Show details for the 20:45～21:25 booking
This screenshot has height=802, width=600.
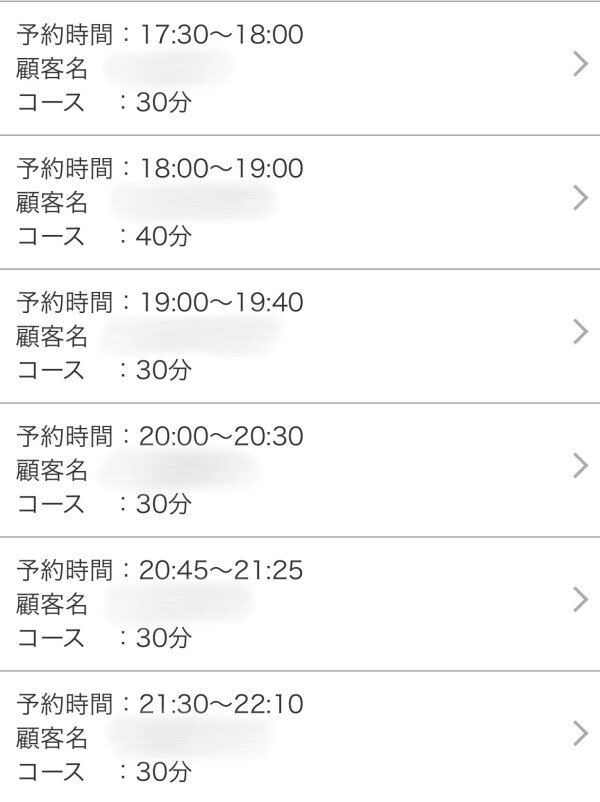(300, 604)
